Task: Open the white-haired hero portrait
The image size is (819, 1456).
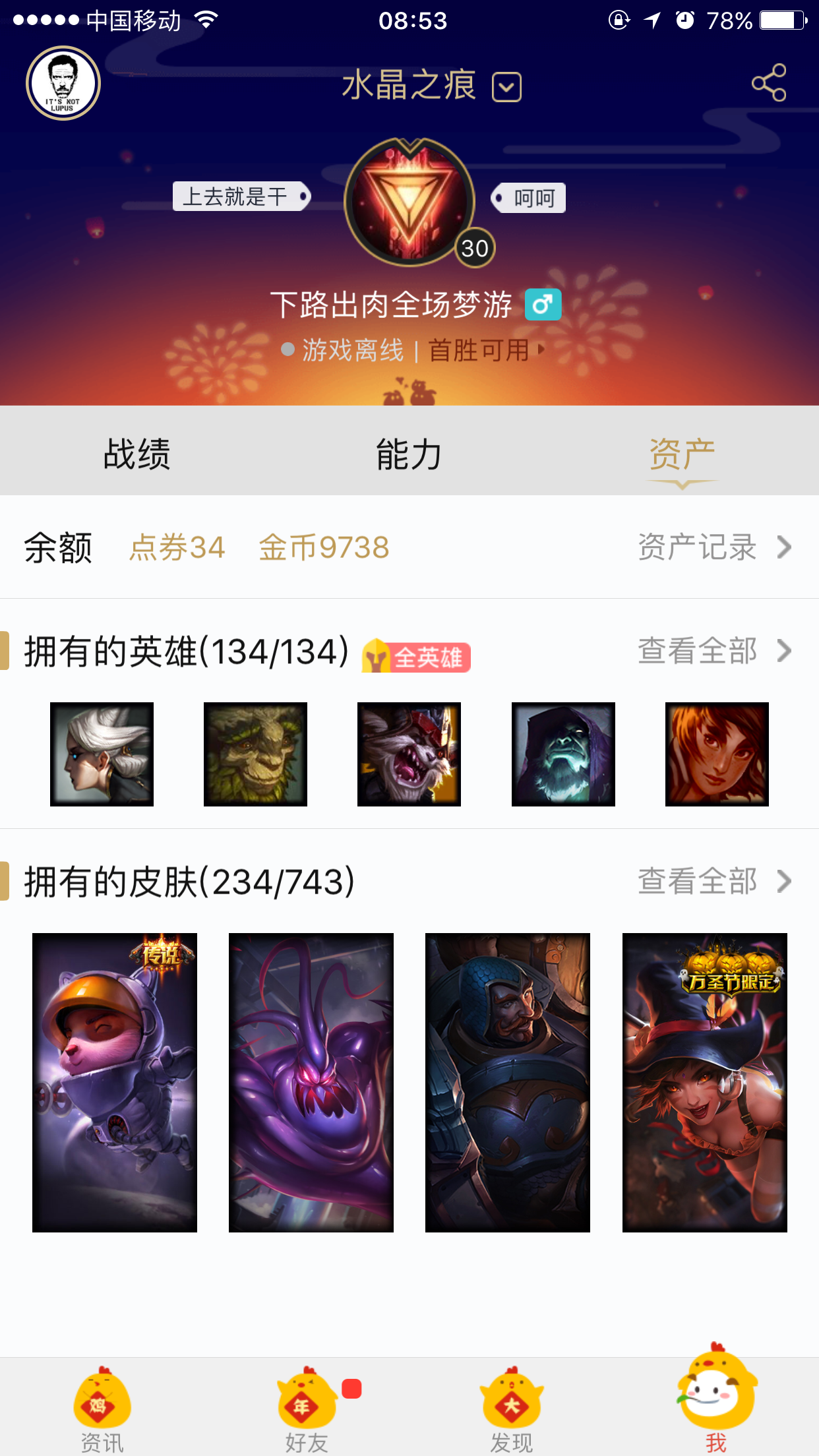Action: pos(102,754)
